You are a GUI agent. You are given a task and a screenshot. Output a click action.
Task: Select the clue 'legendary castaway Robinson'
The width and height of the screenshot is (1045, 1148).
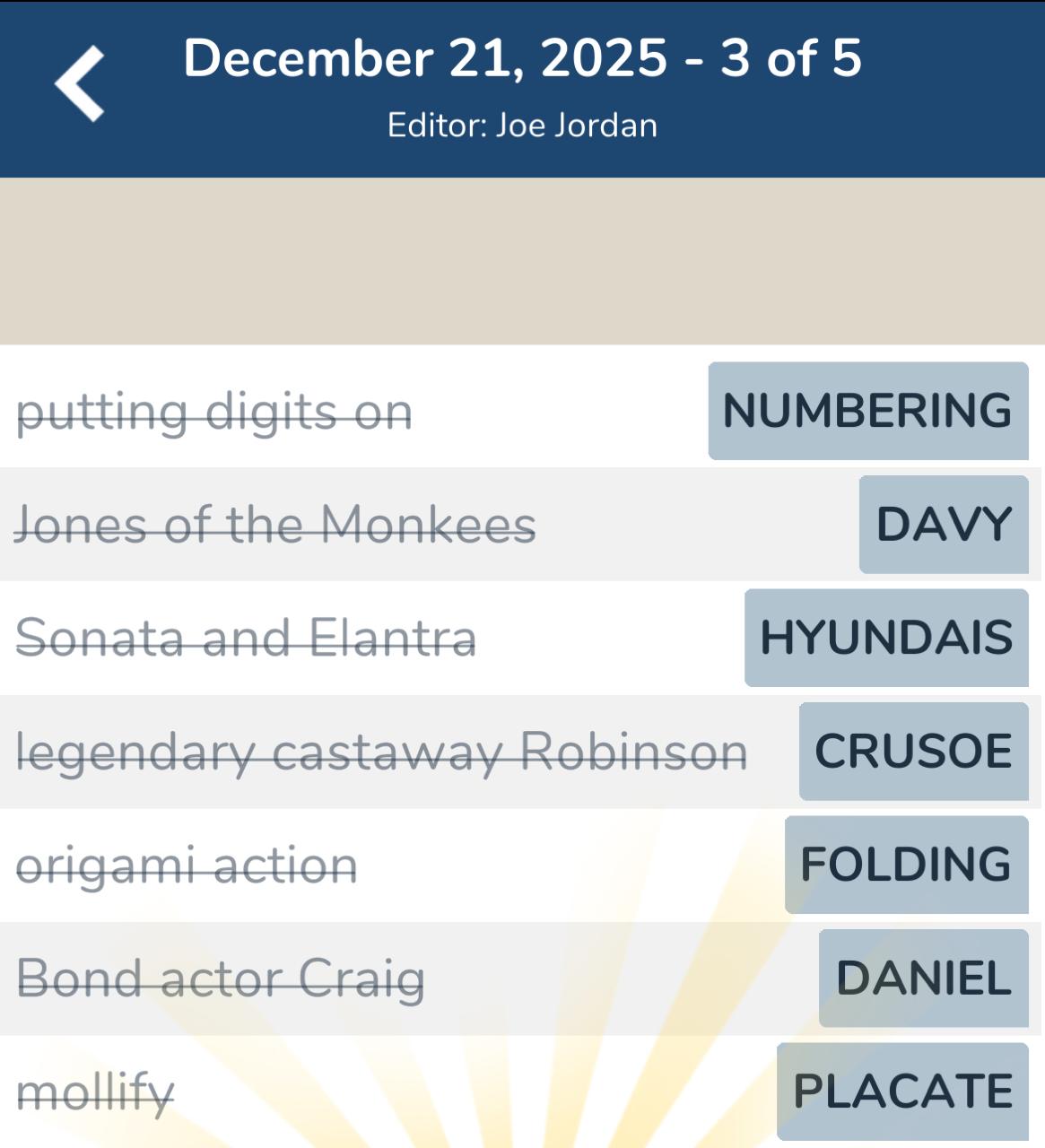(384, 752)
